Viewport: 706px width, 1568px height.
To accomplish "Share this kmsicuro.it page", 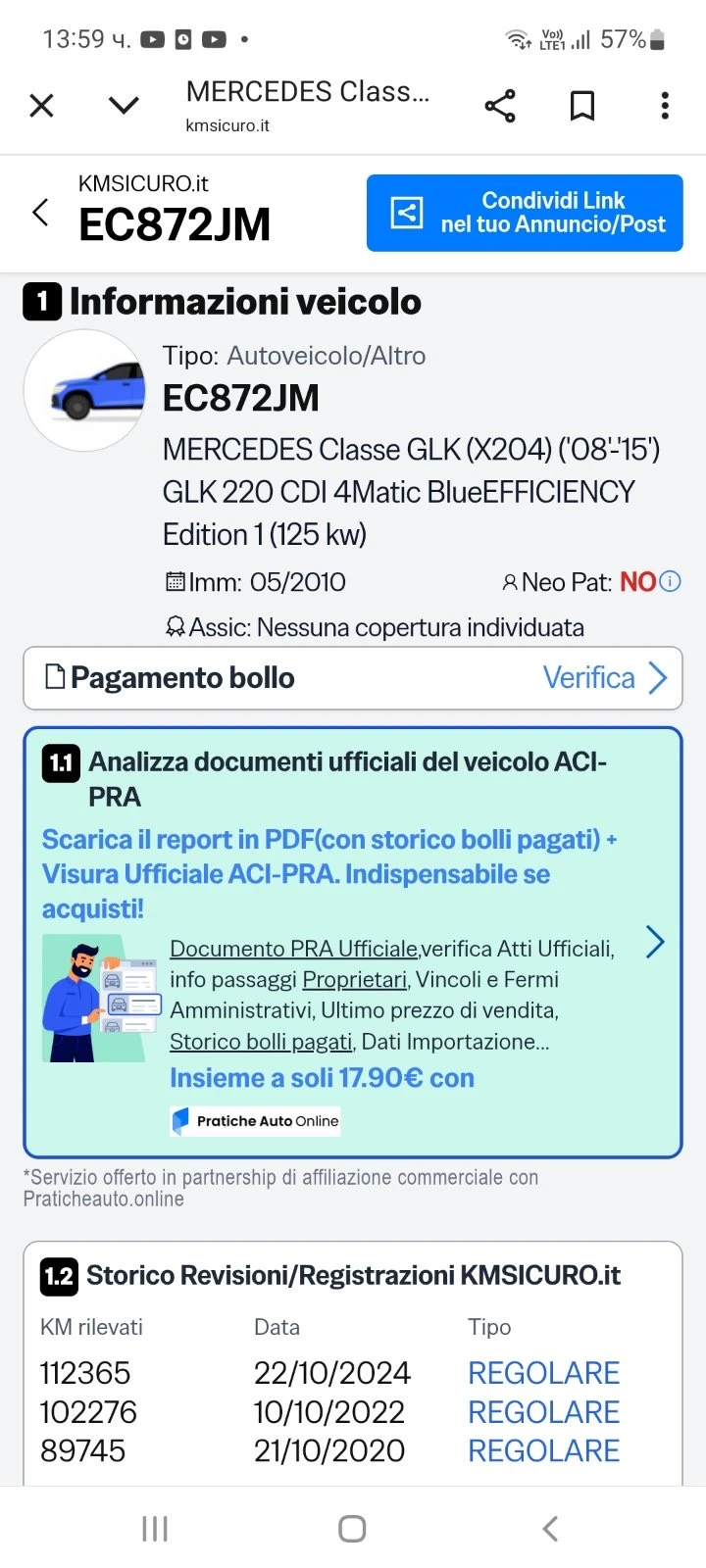I will click(x=500, y=106).
